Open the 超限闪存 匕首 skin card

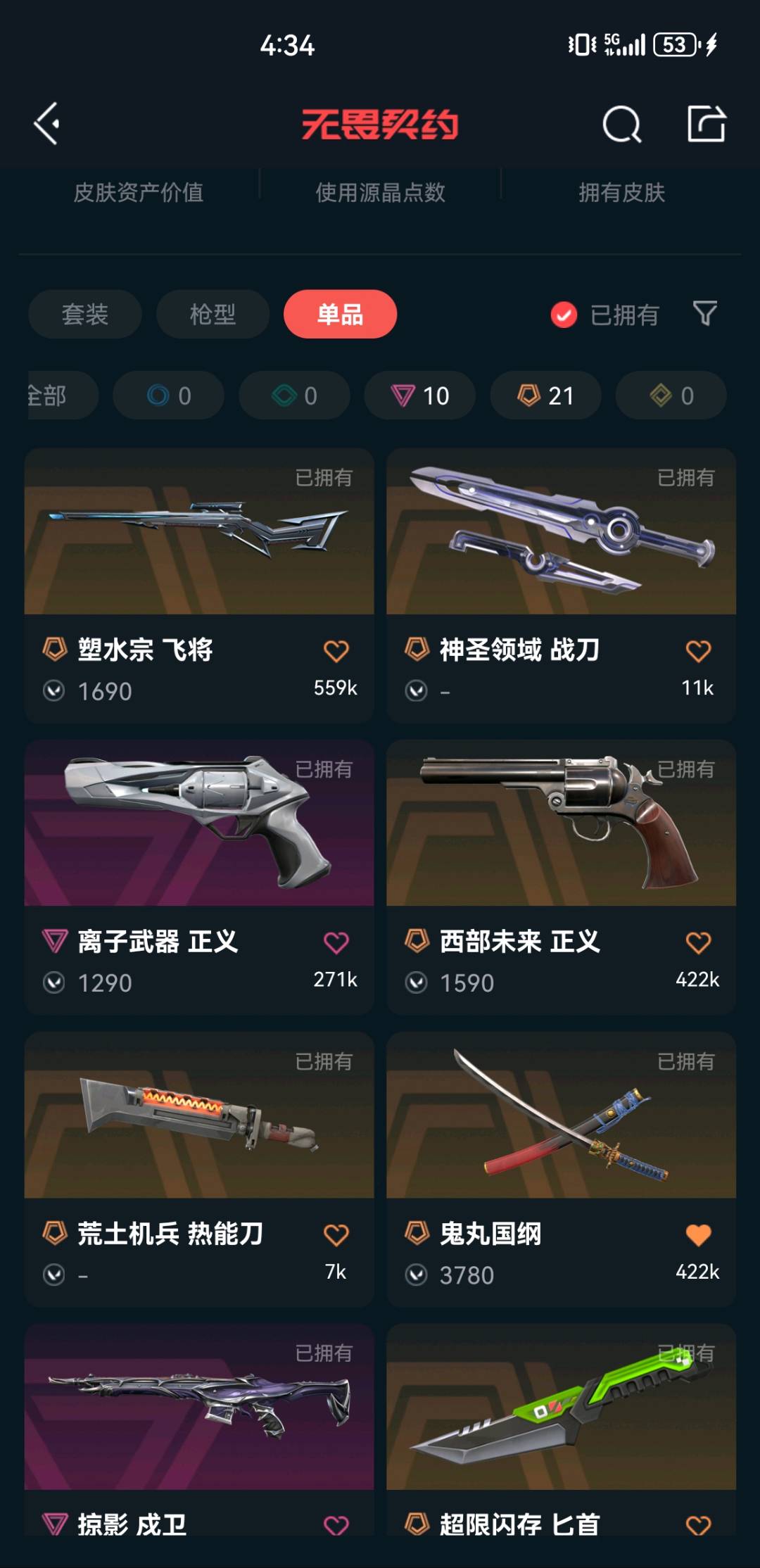tap(561, 1429)
